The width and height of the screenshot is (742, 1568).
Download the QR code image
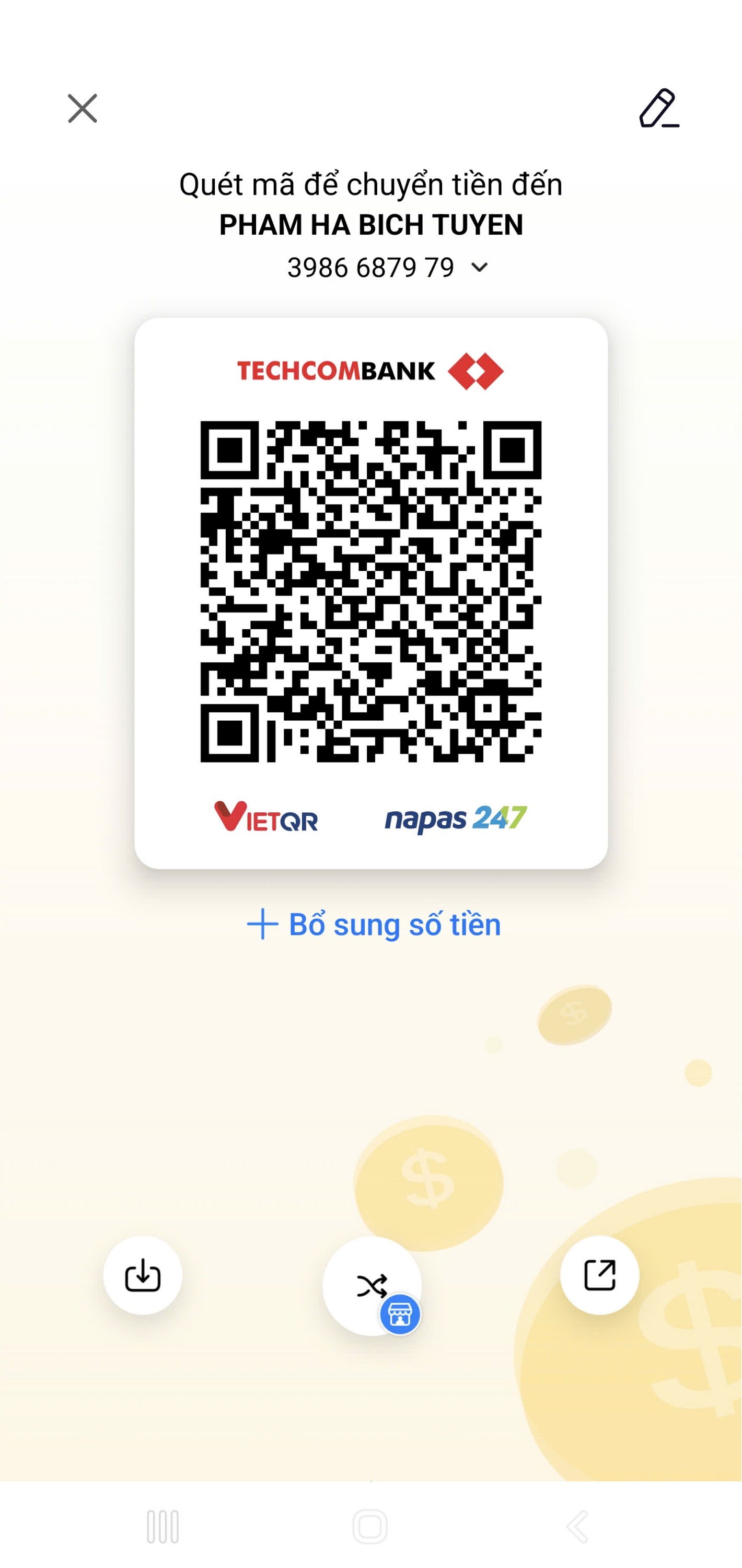tap(143, 1275)
